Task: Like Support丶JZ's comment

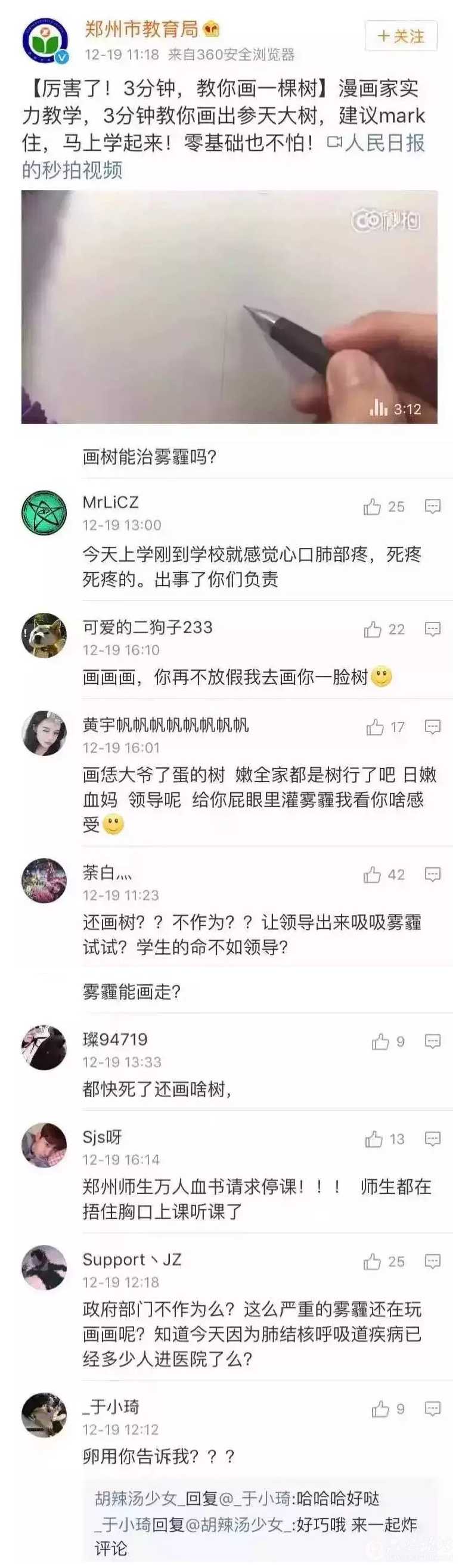Action: pos(373,1262)
